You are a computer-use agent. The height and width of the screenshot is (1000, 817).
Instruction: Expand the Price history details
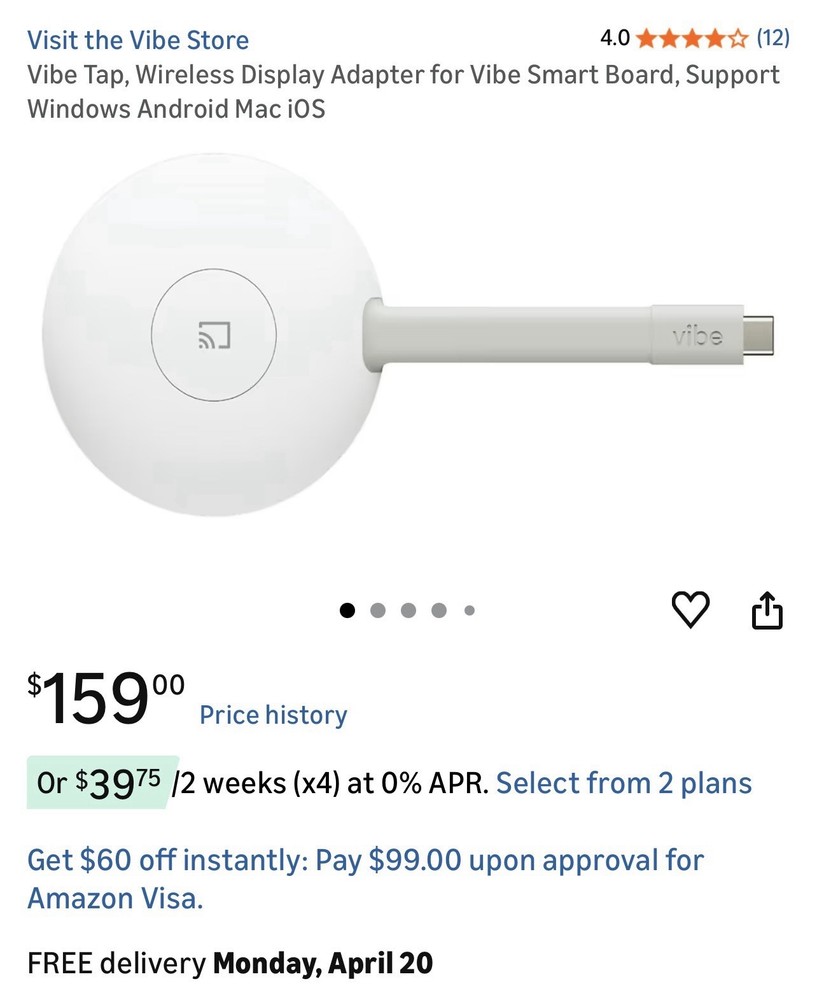273,714
